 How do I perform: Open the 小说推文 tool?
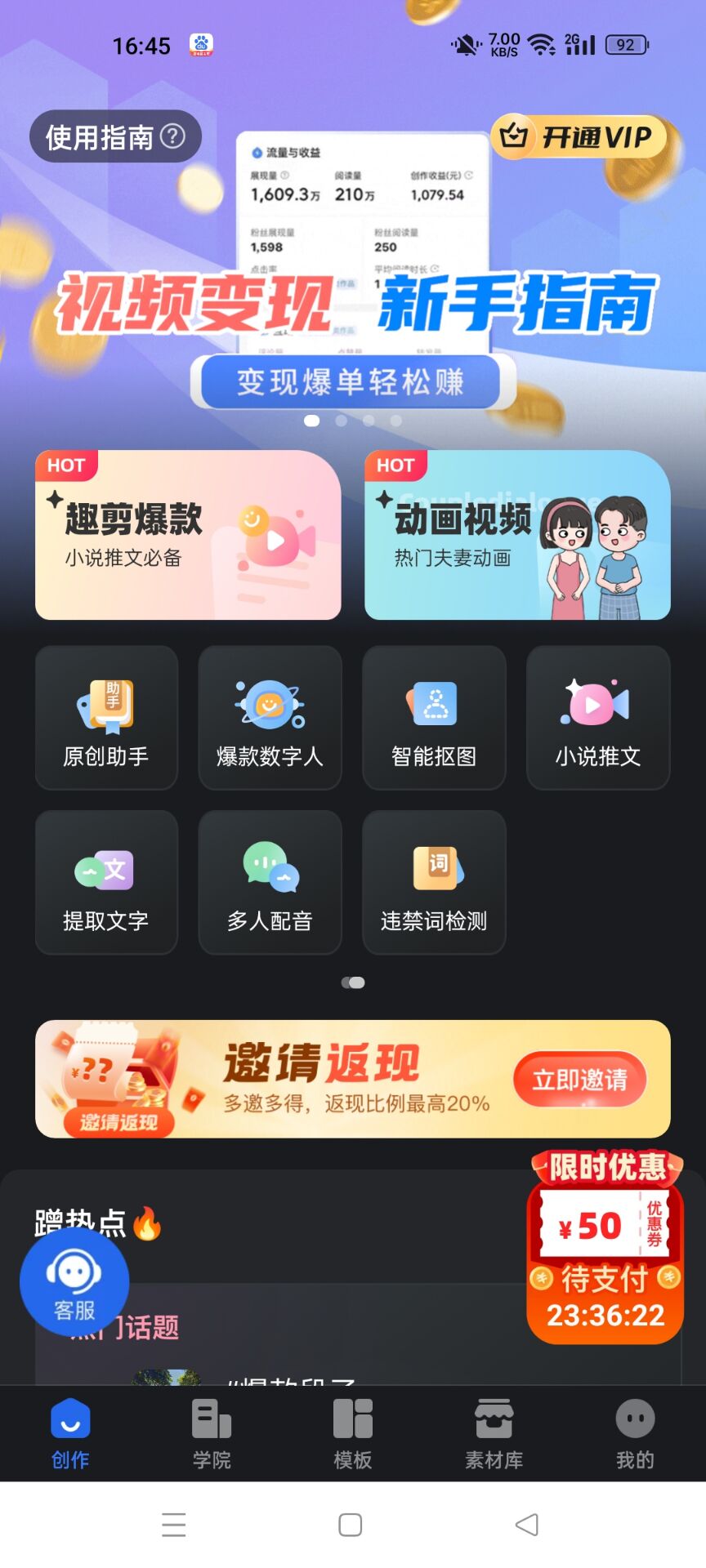(598, 718)
